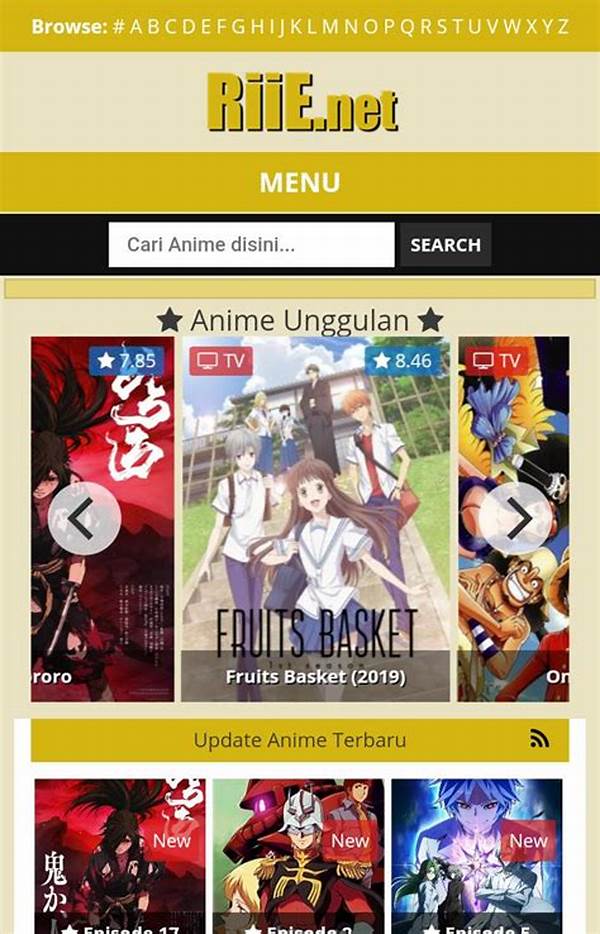Browse anime starting with letter Z
Viewport: 600px width, 934px height.
point(562,26)
